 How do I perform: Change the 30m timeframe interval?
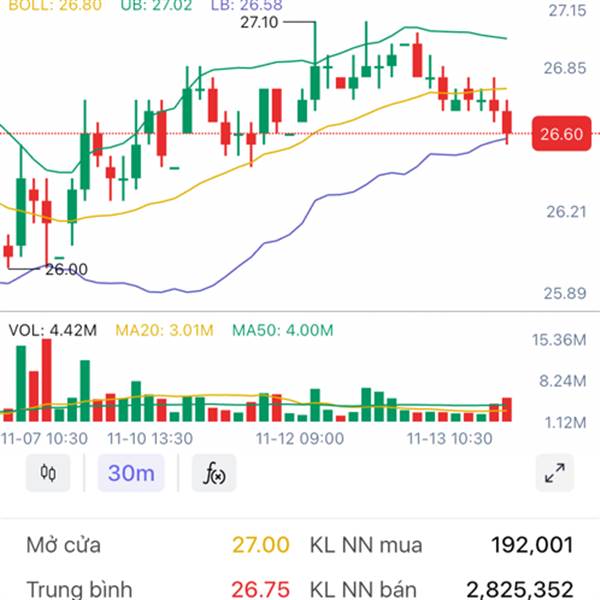click(x=131, y=473)
